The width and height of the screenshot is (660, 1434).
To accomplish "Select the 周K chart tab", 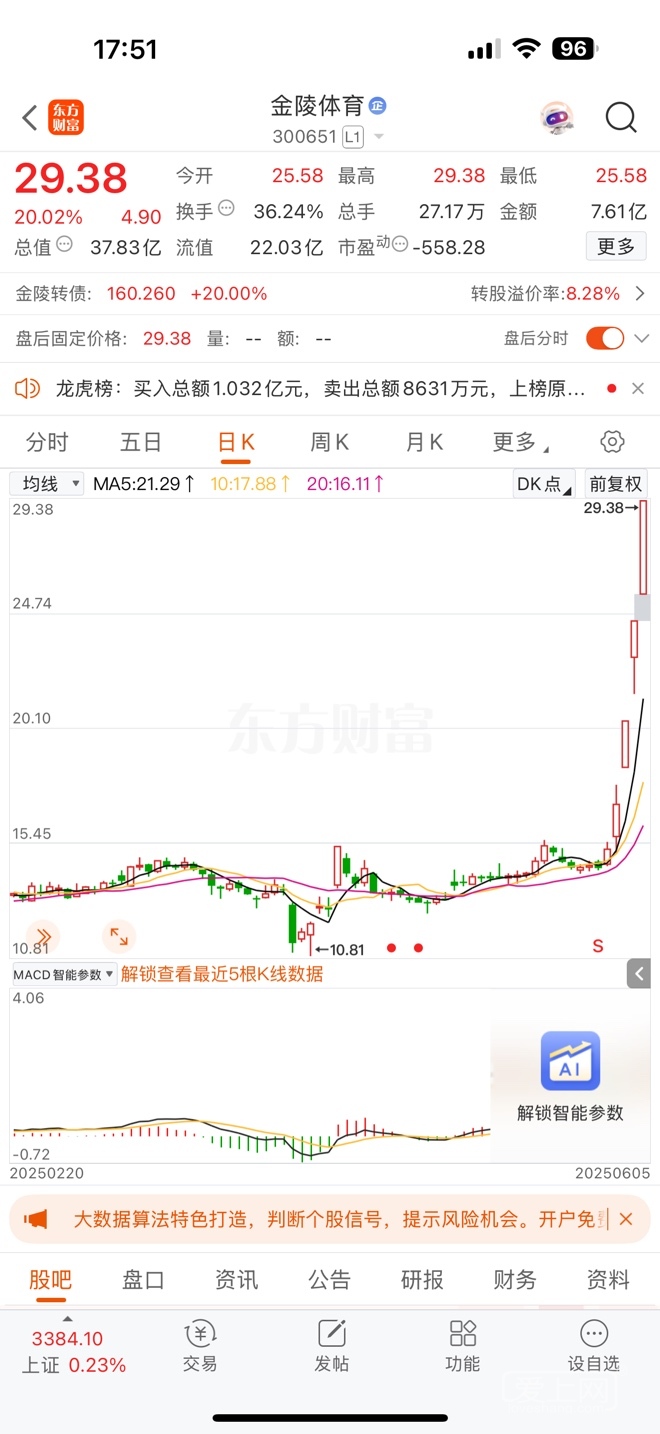I will (329, 442).
